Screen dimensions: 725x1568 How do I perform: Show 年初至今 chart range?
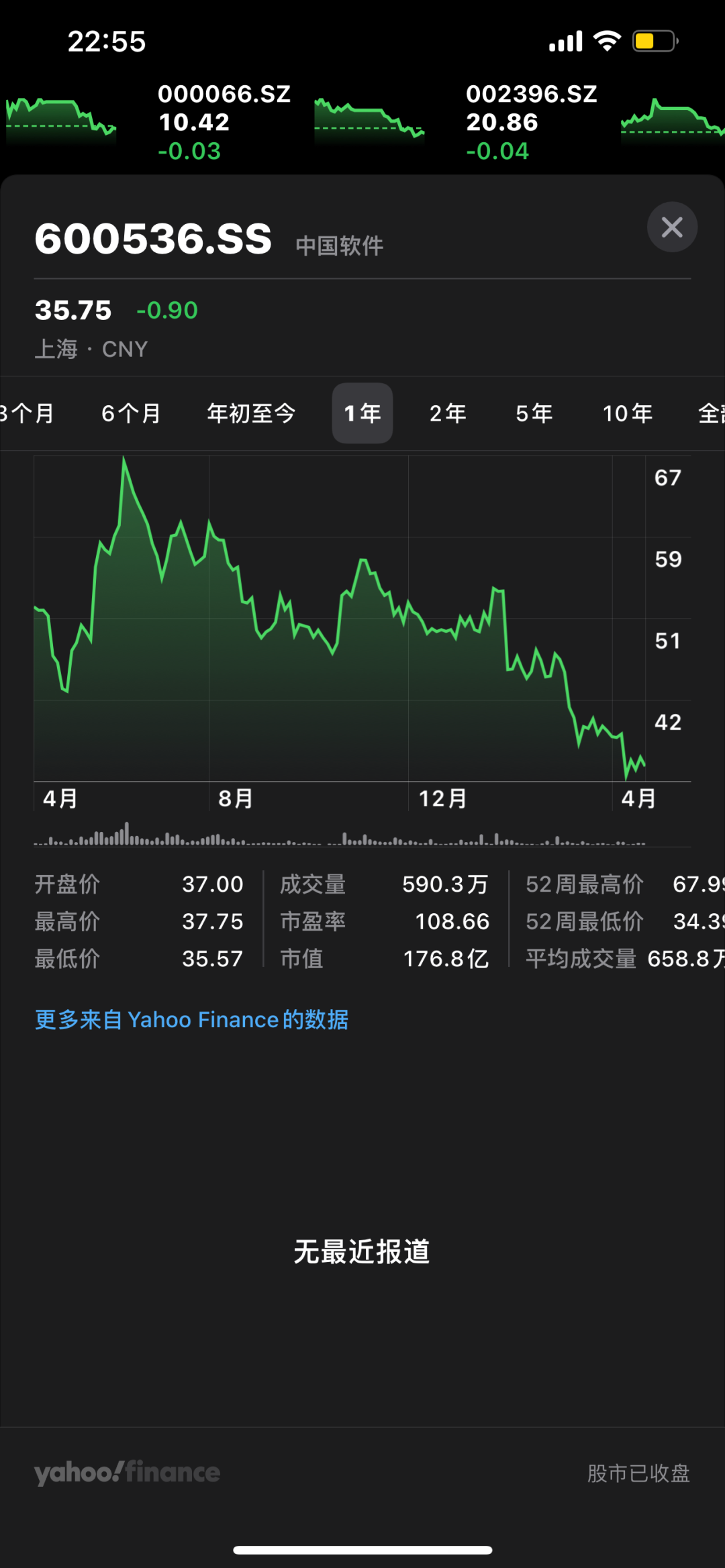(251, 413)
